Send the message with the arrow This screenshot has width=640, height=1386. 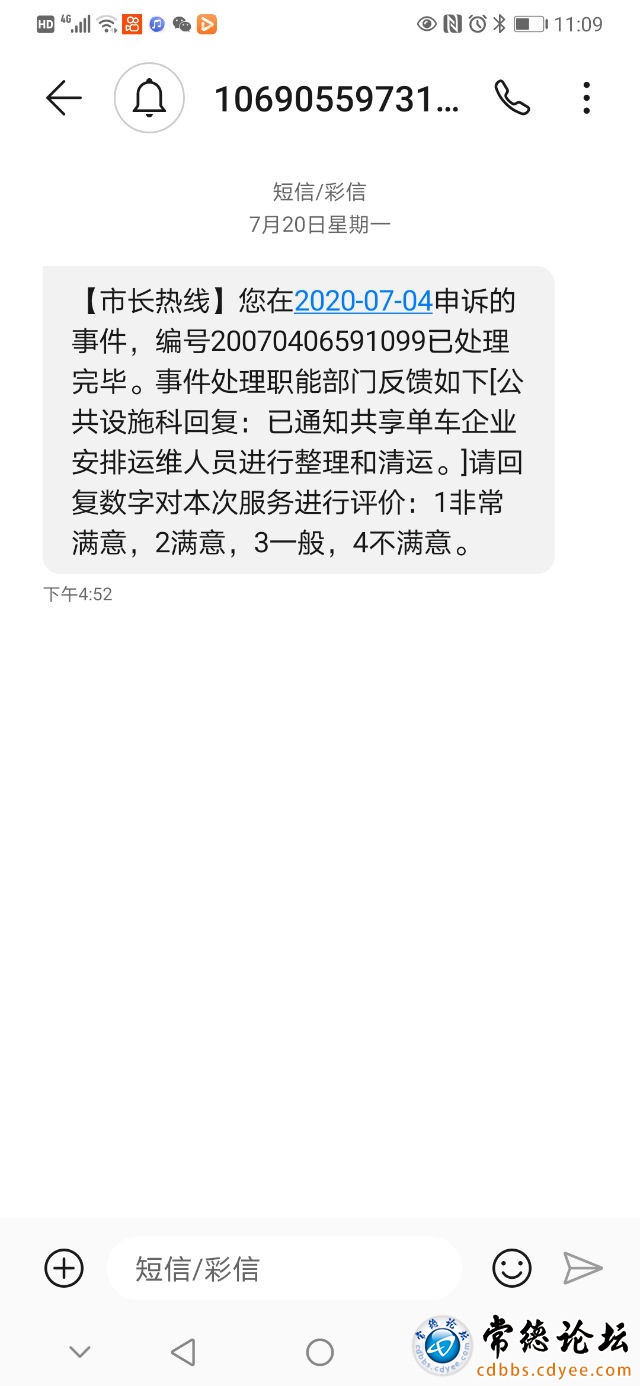pos(583,1269)
